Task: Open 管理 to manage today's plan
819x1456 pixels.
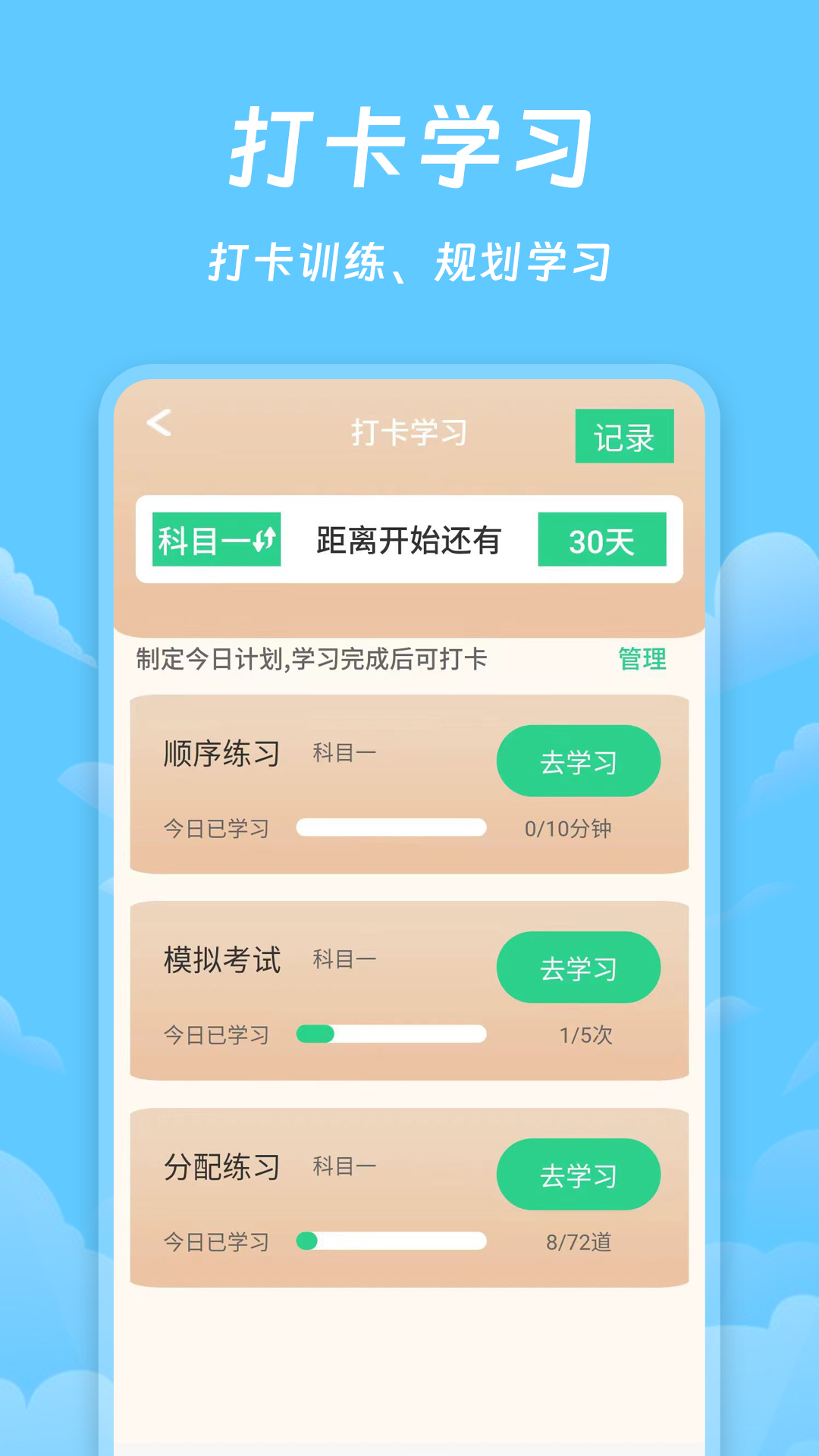Action: point(642,660)
